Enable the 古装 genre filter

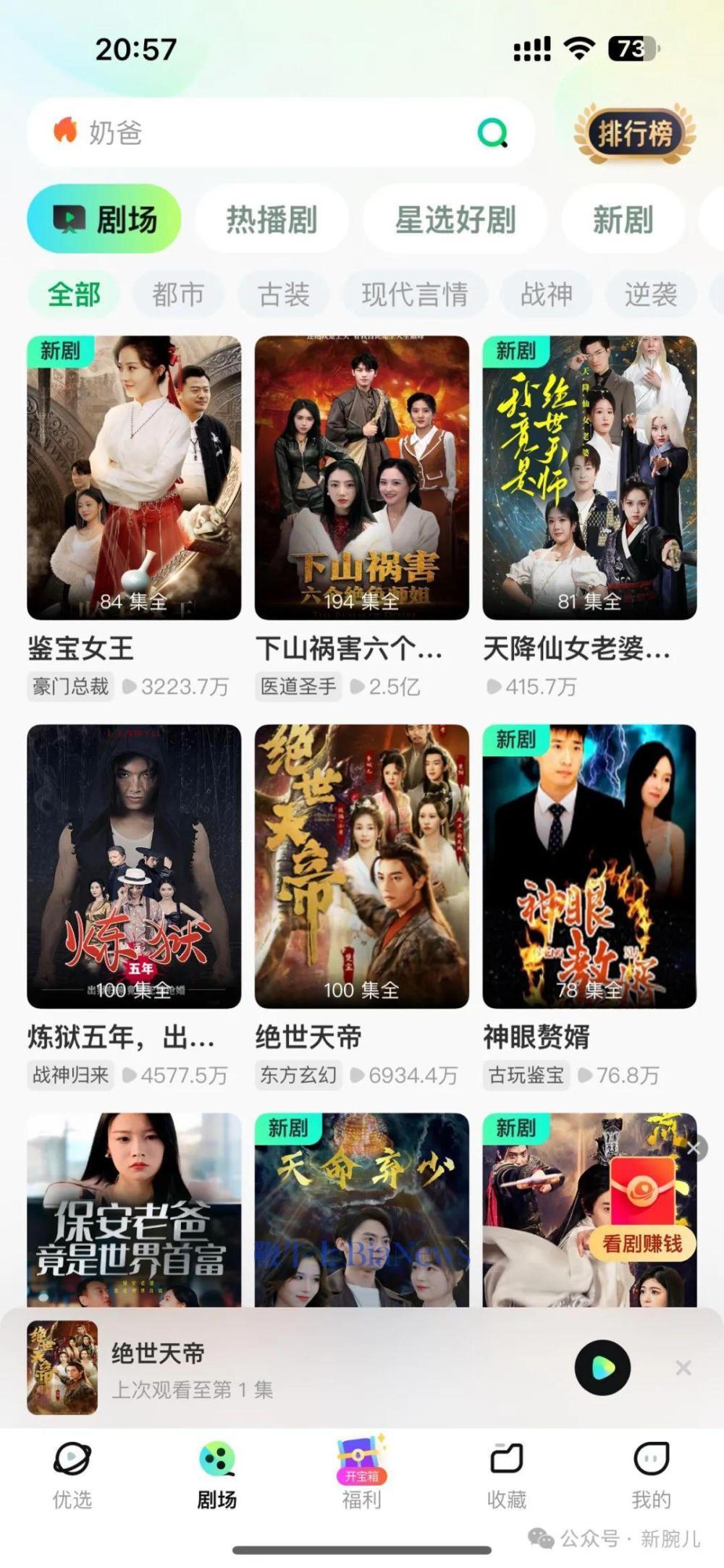[284, 294]
